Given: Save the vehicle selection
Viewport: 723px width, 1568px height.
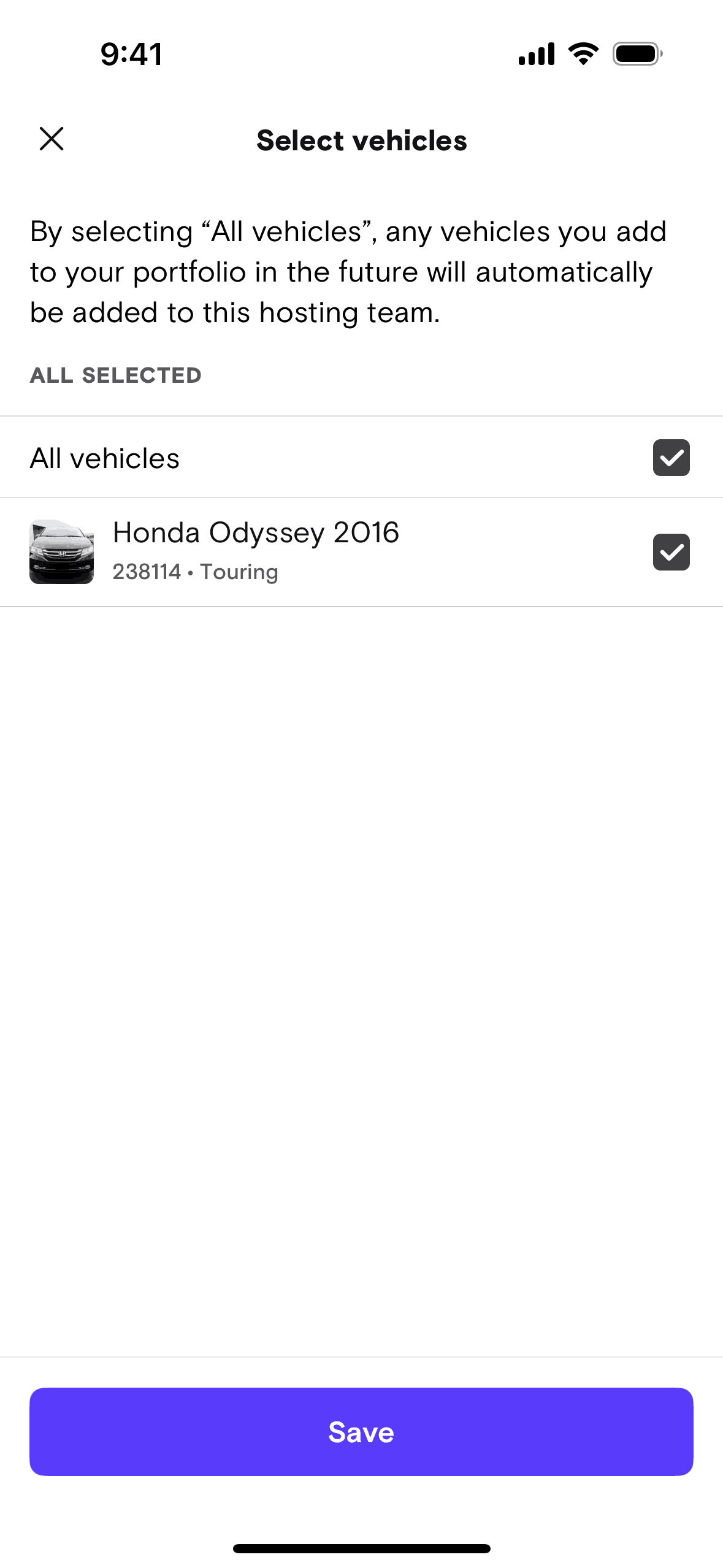Looking at the screenshot, I should [361, 1431].
